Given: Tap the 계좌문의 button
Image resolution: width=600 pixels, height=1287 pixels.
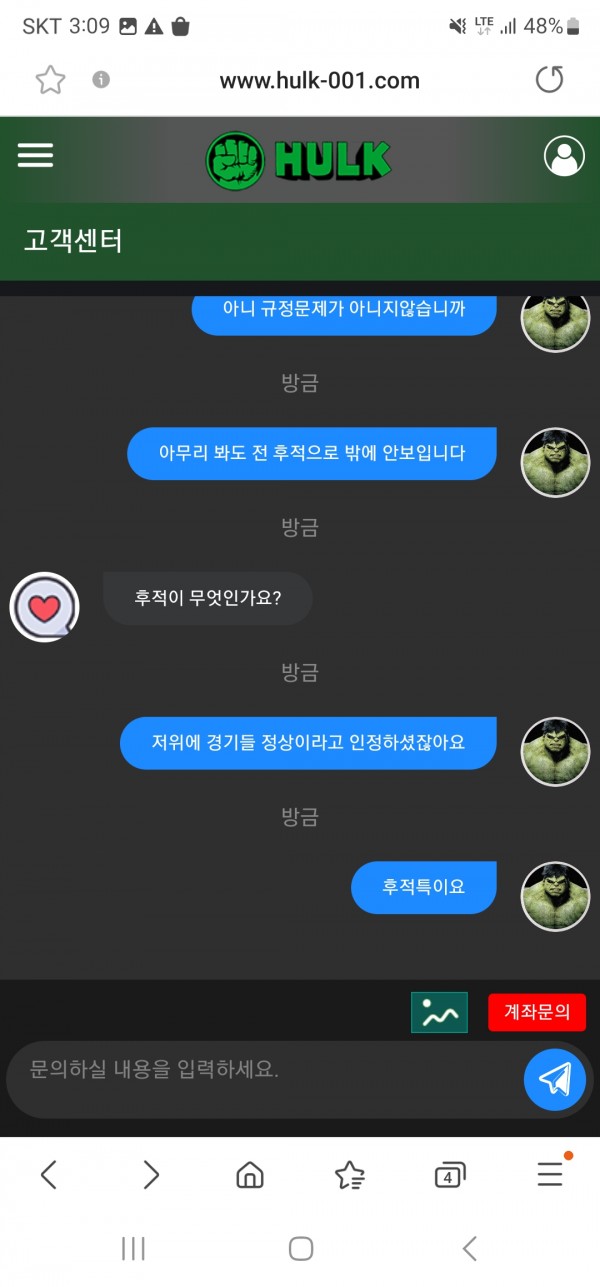Looking at the screenshot, I should tap(537, 1012).
